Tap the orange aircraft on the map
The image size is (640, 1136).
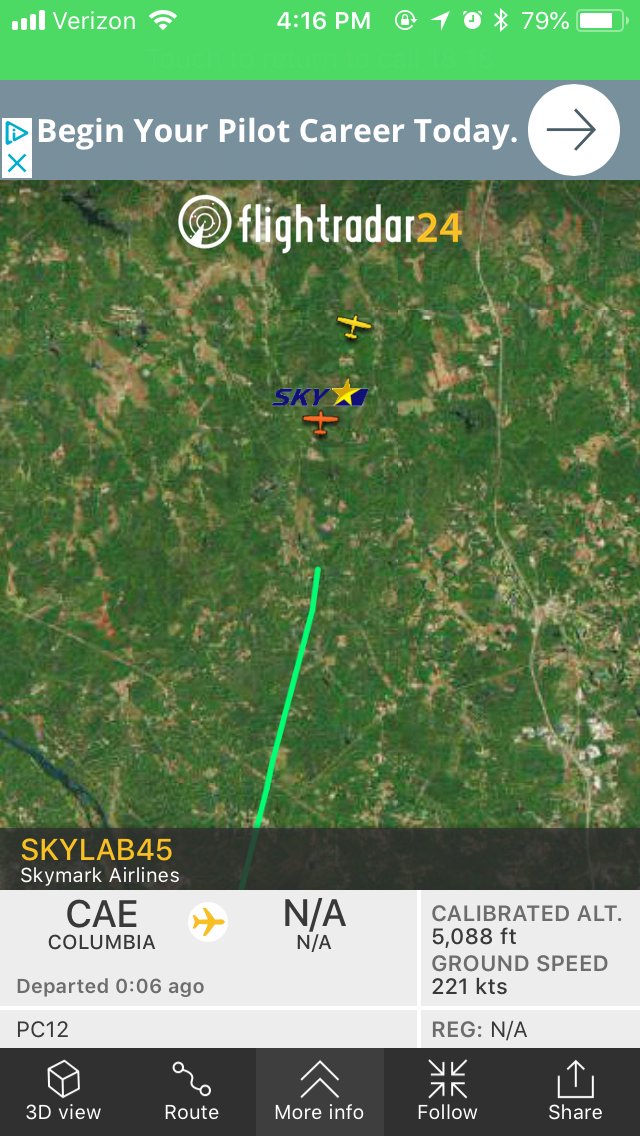coord(320,423)
